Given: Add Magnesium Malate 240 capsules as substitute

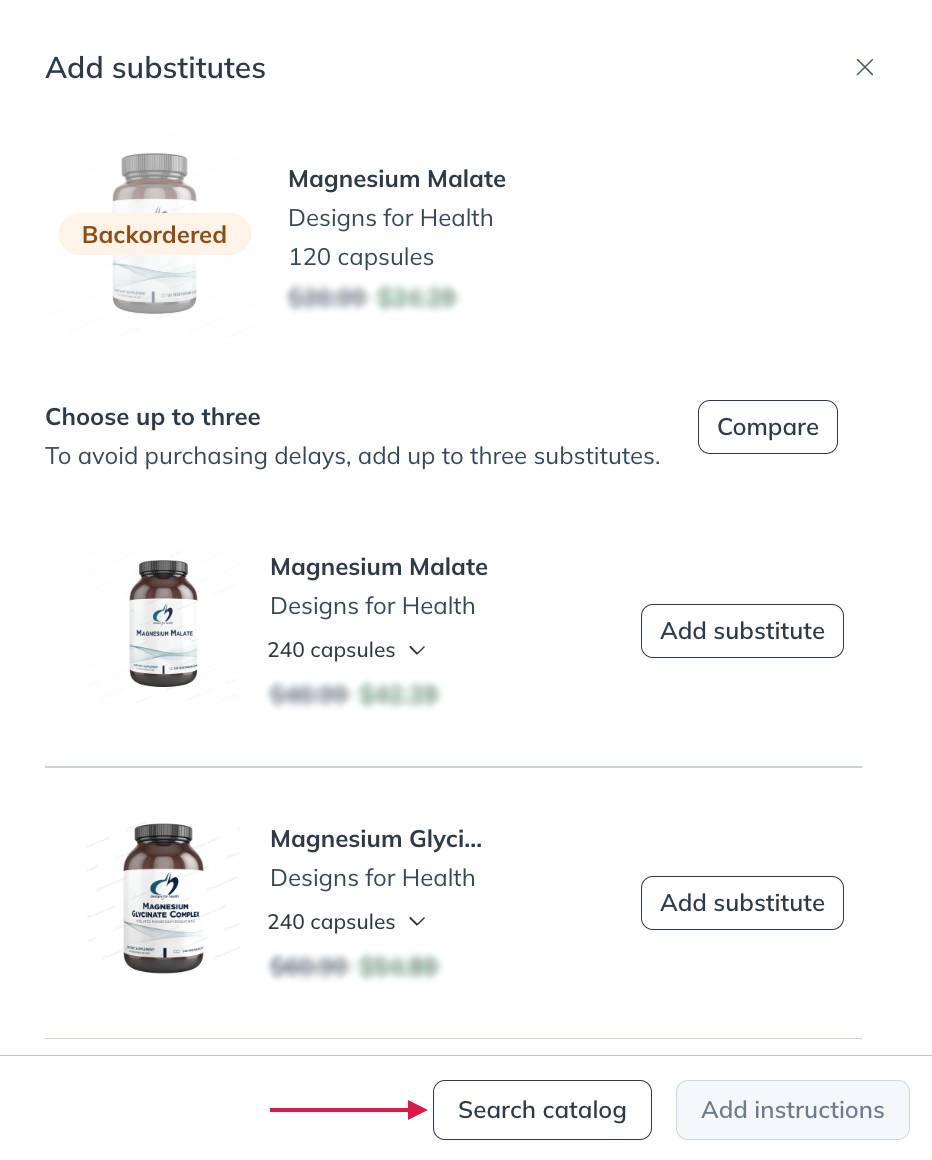Looking at the screenshot, I should coord(742,631).
